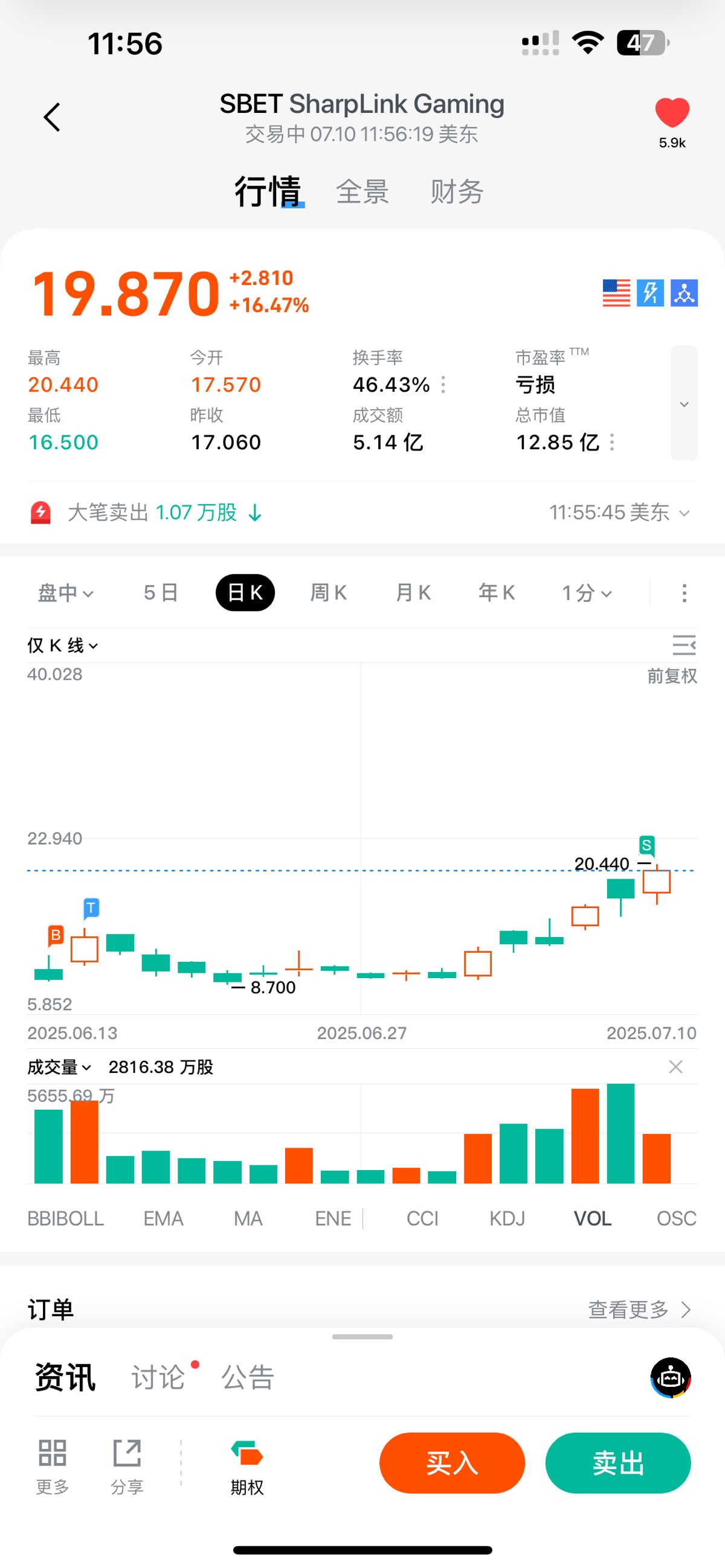This screenshot has width=725, height=1568.
Task: Open 期权 options trading
Action: click(x=246, y=1467)
